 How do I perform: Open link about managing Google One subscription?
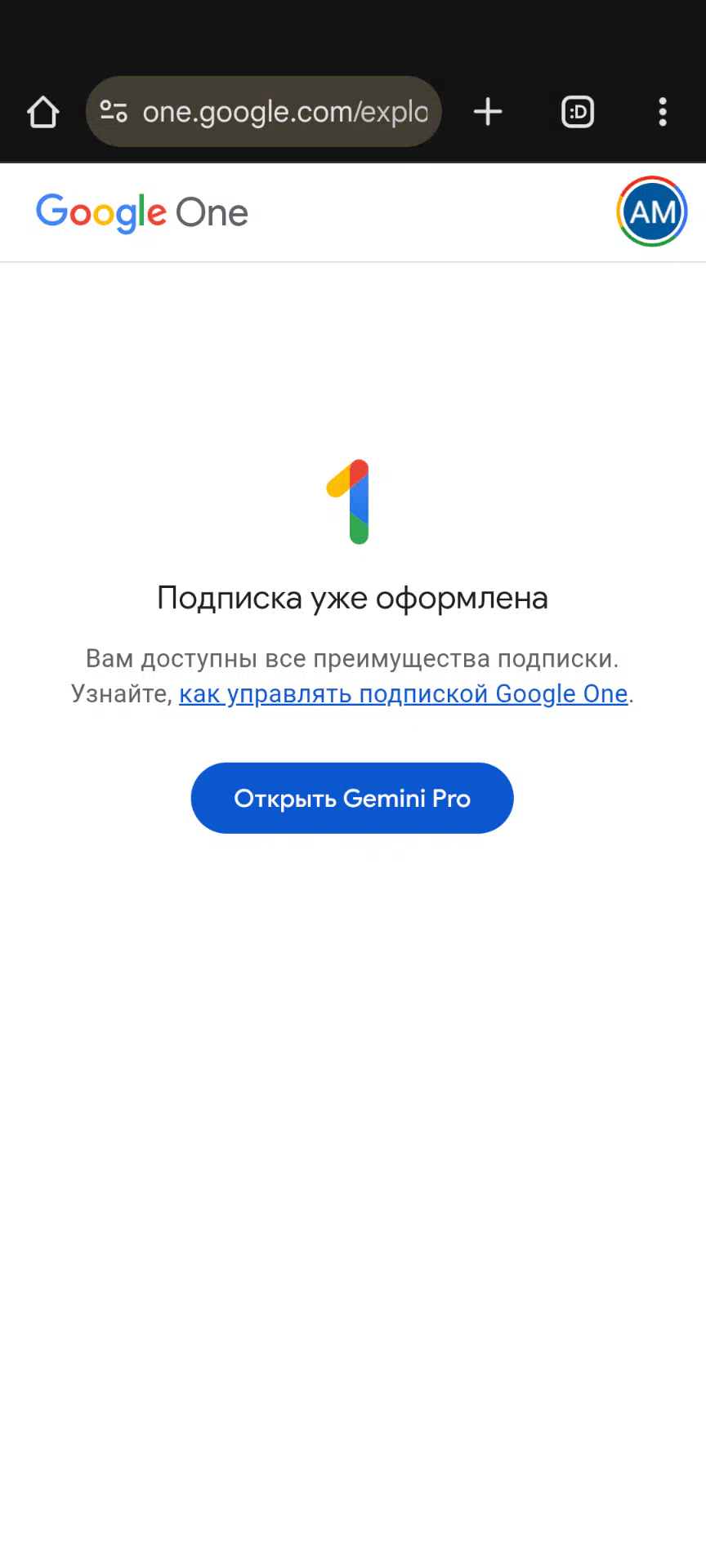pyautogui.click(x=404, y=693)
